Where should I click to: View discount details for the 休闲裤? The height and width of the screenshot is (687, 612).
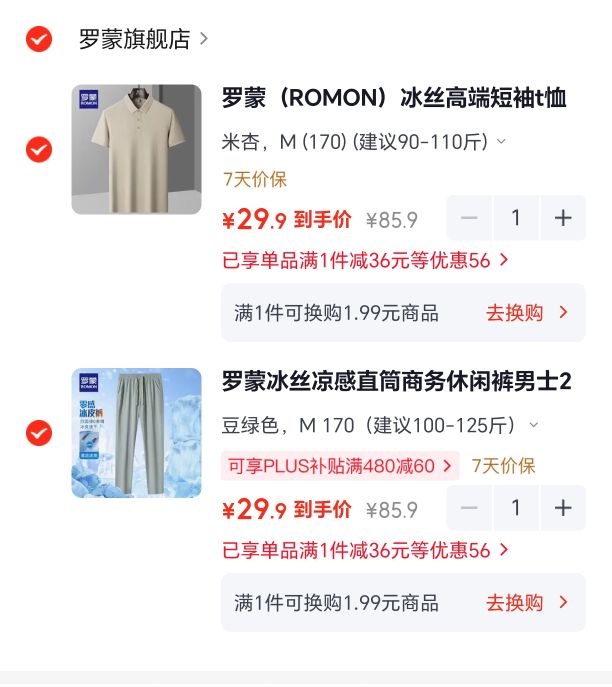pyautogui.click(x=365, y=550)
